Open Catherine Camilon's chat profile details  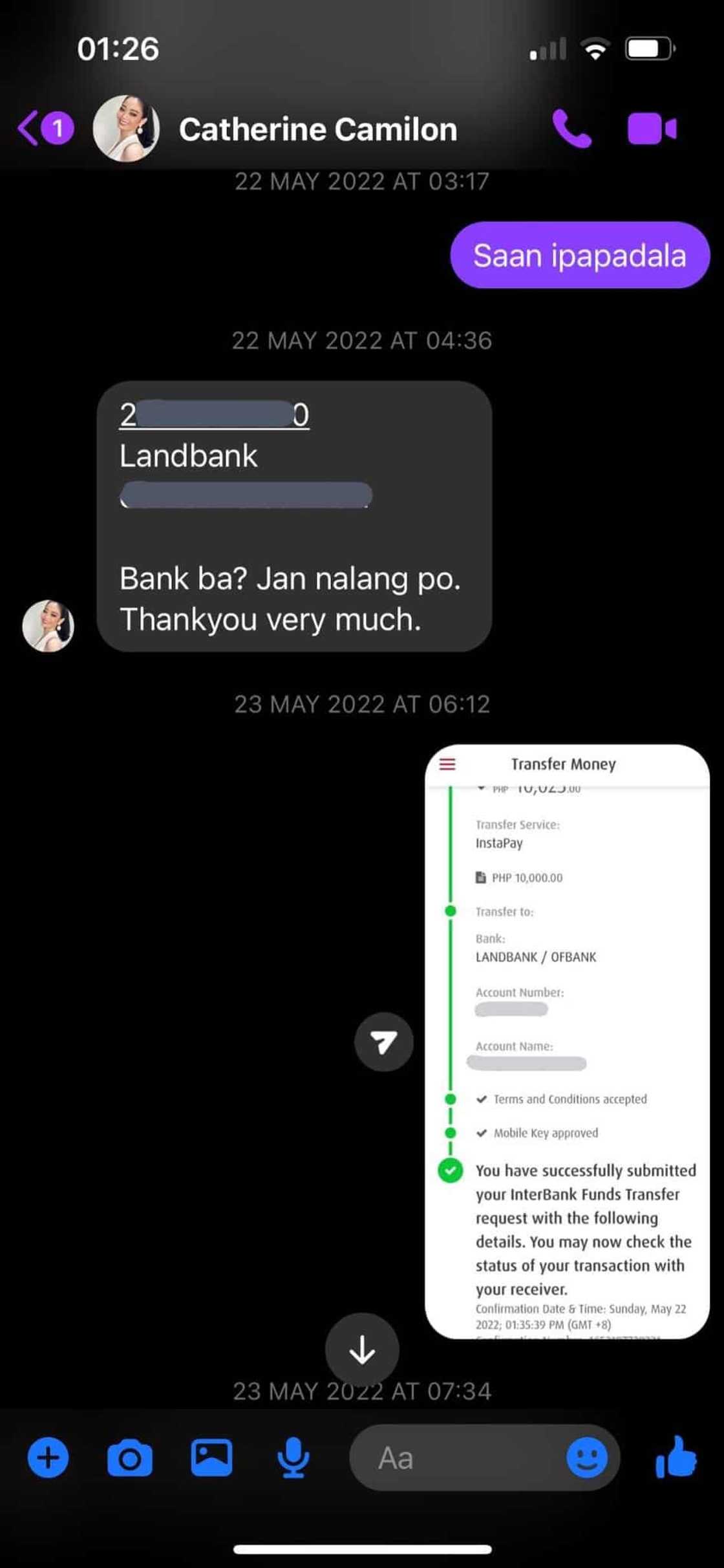point(317,129)
